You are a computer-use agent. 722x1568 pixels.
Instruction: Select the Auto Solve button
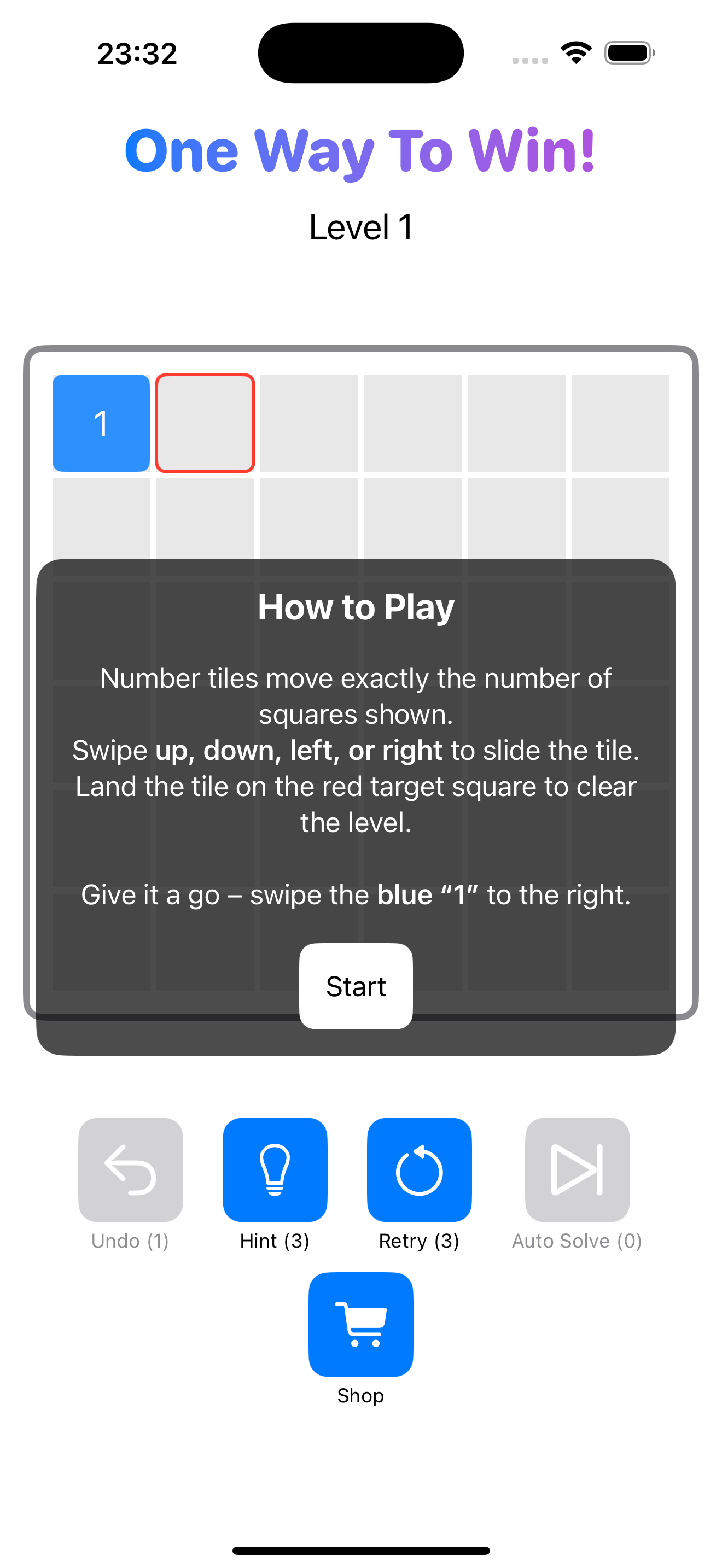pos(577,1169)
